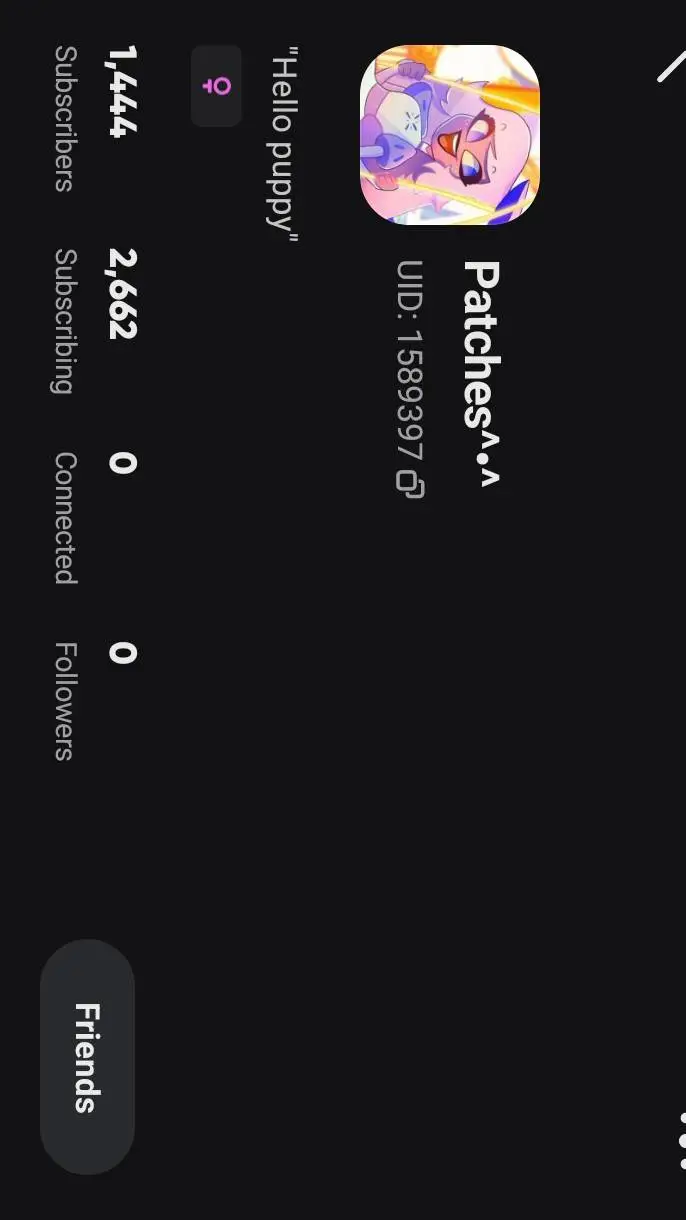This screenshot has height=1220, width=686.
Task: Tap the Friends button
Action: click(88, 1057)
